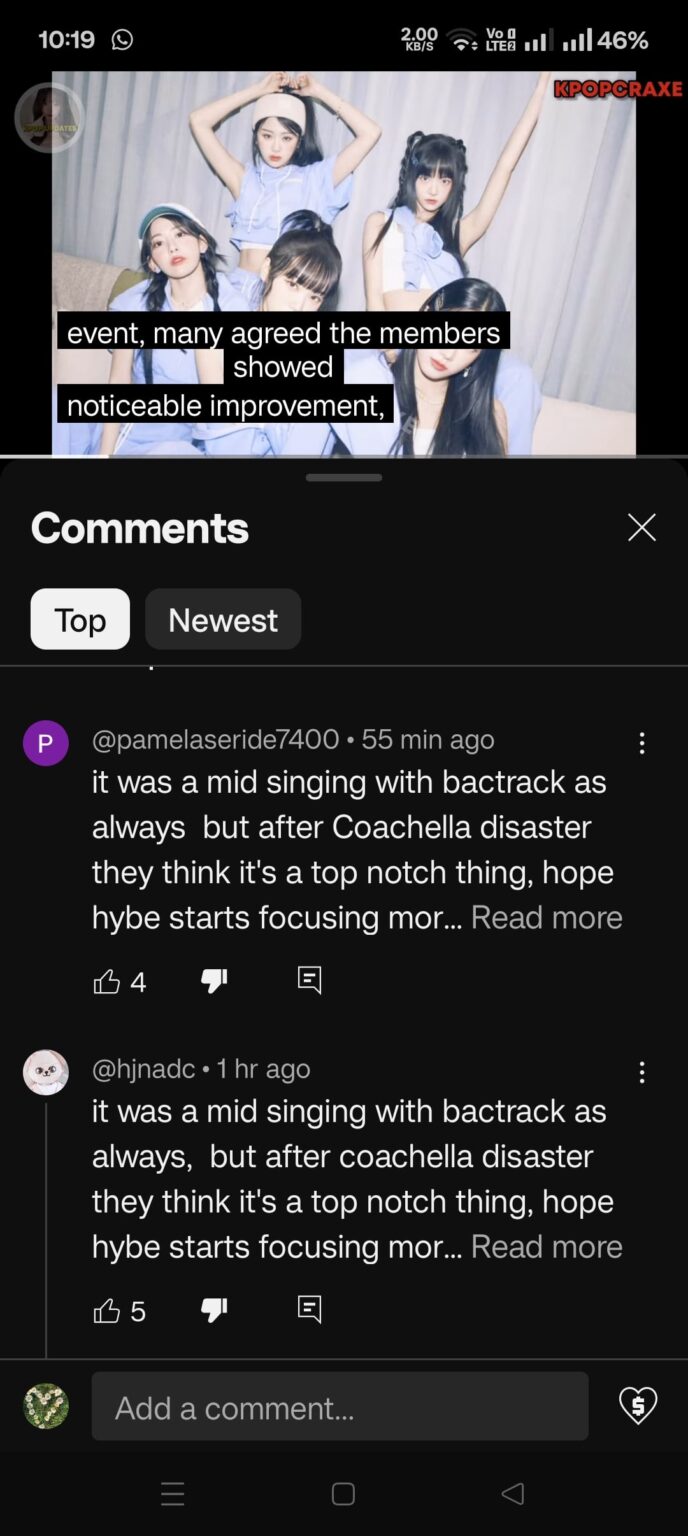The height and width of the screenshot is (1536, 688).
Task: Like @pamelaseride7400's comment
Action: (107, 982)
